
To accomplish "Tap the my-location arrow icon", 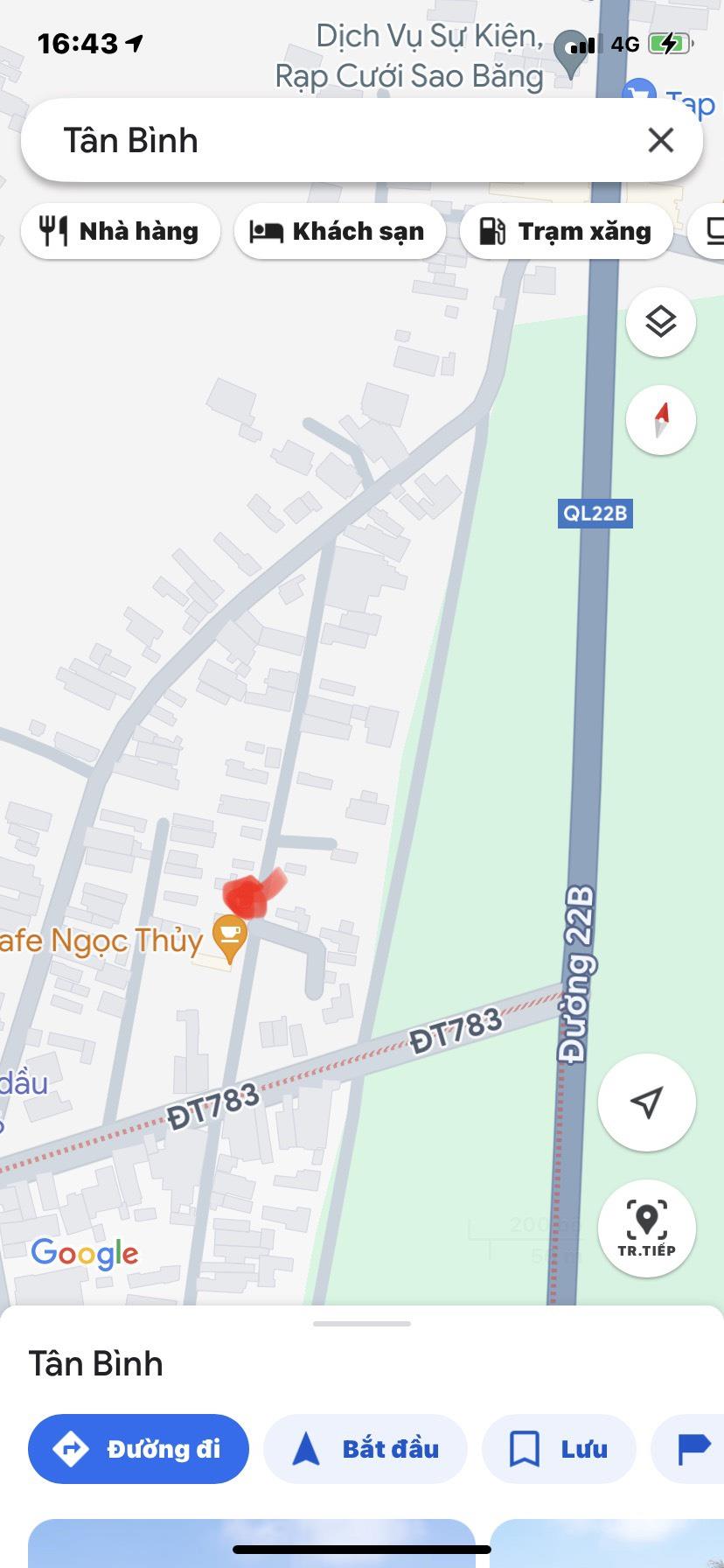I will pos(647,1103).
